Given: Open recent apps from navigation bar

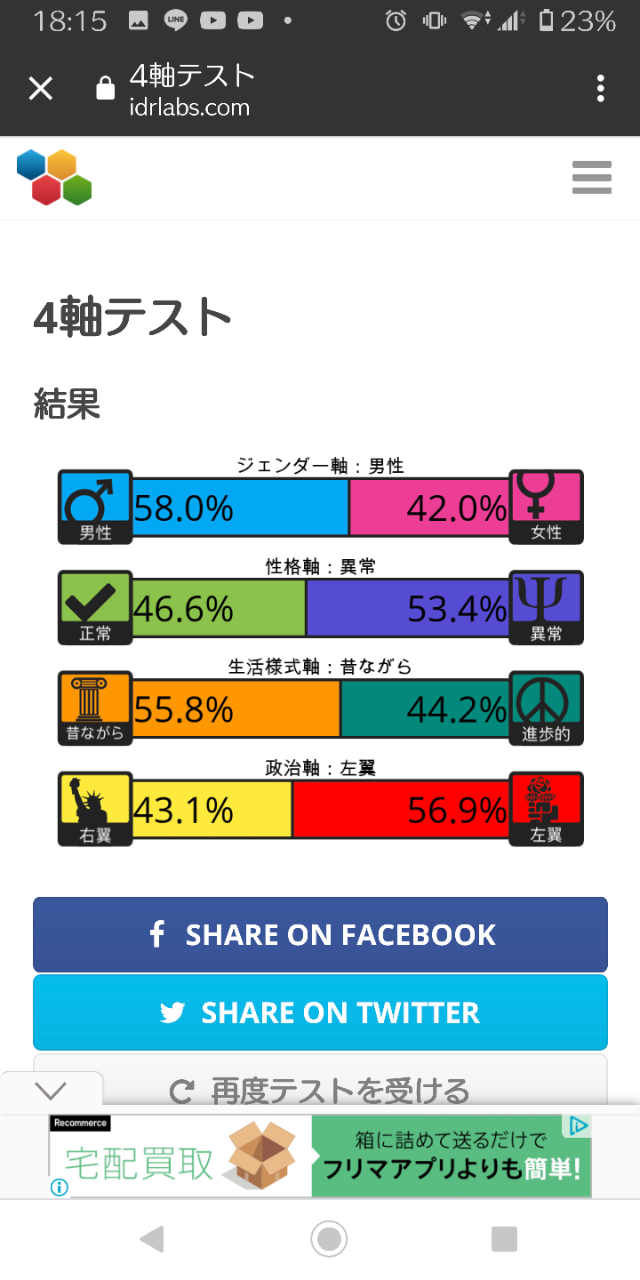Looking at the screenshot, I should pyautogui.click(x=504, y=1240).
